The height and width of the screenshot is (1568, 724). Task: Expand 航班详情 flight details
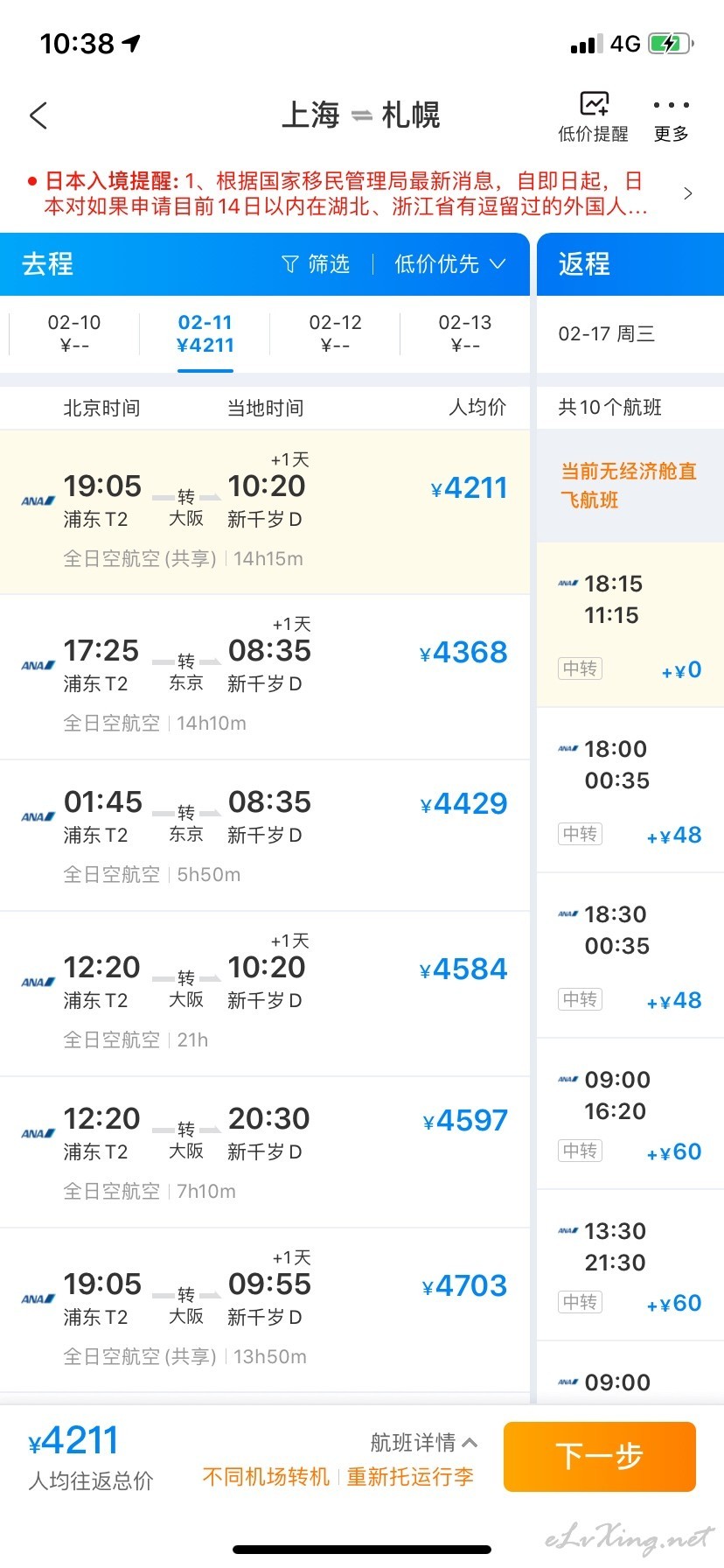click(x=423, y=1442)
